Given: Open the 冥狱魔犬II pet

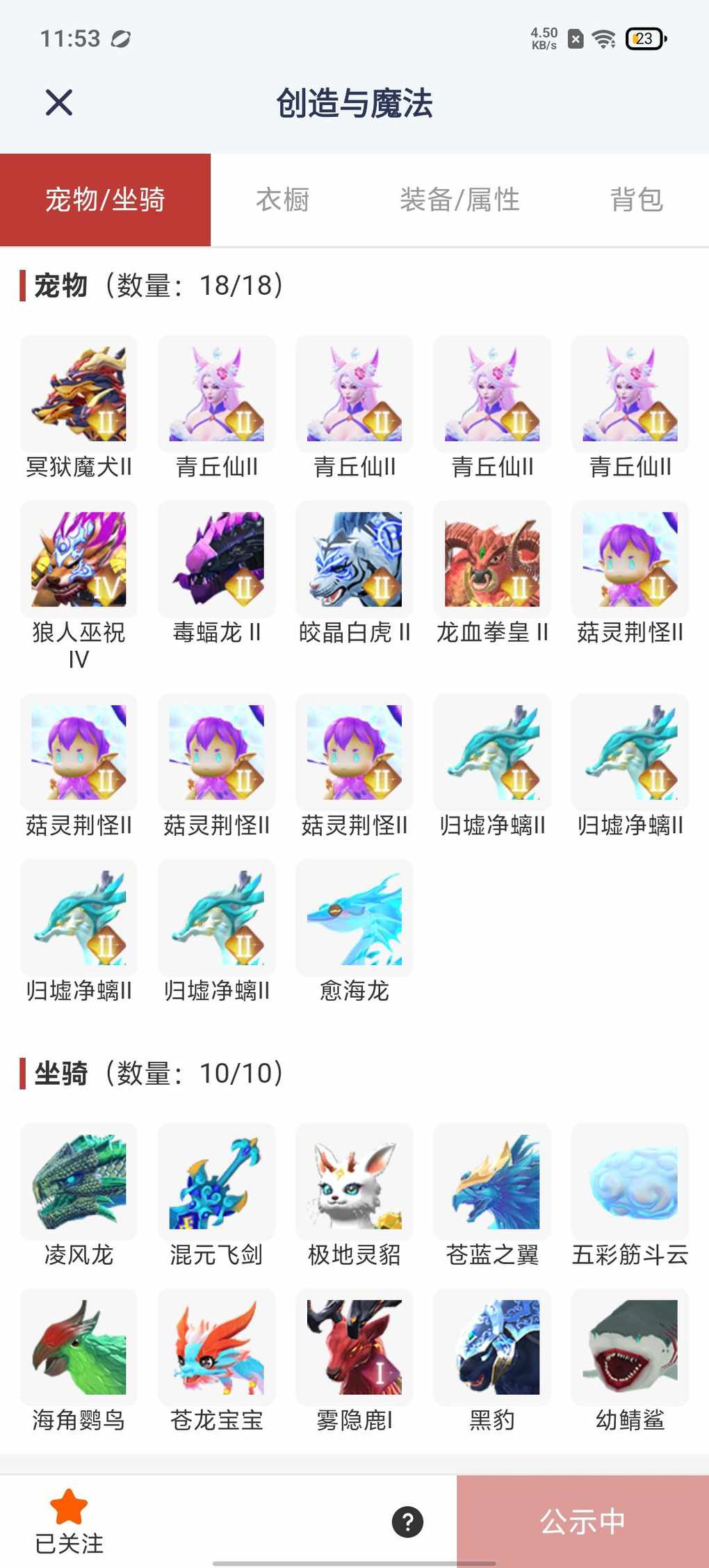Looking at the screenshot, I should 79,394.
